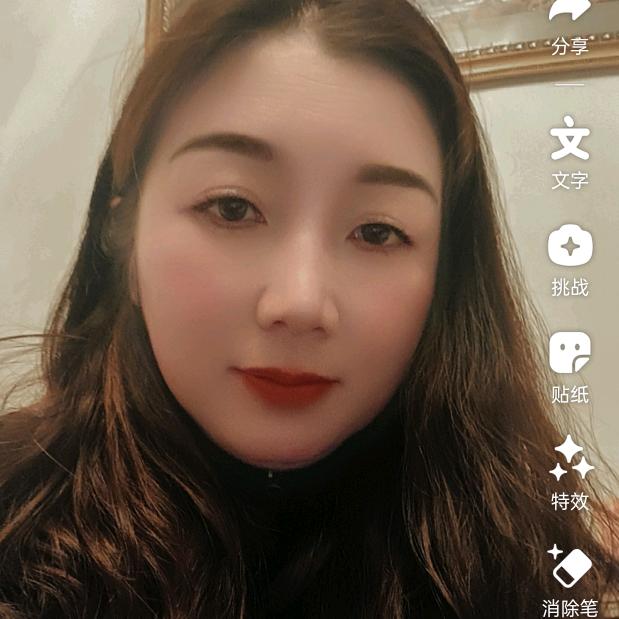Open the 贴纸 sticker picker

click(x=570, y=352)
